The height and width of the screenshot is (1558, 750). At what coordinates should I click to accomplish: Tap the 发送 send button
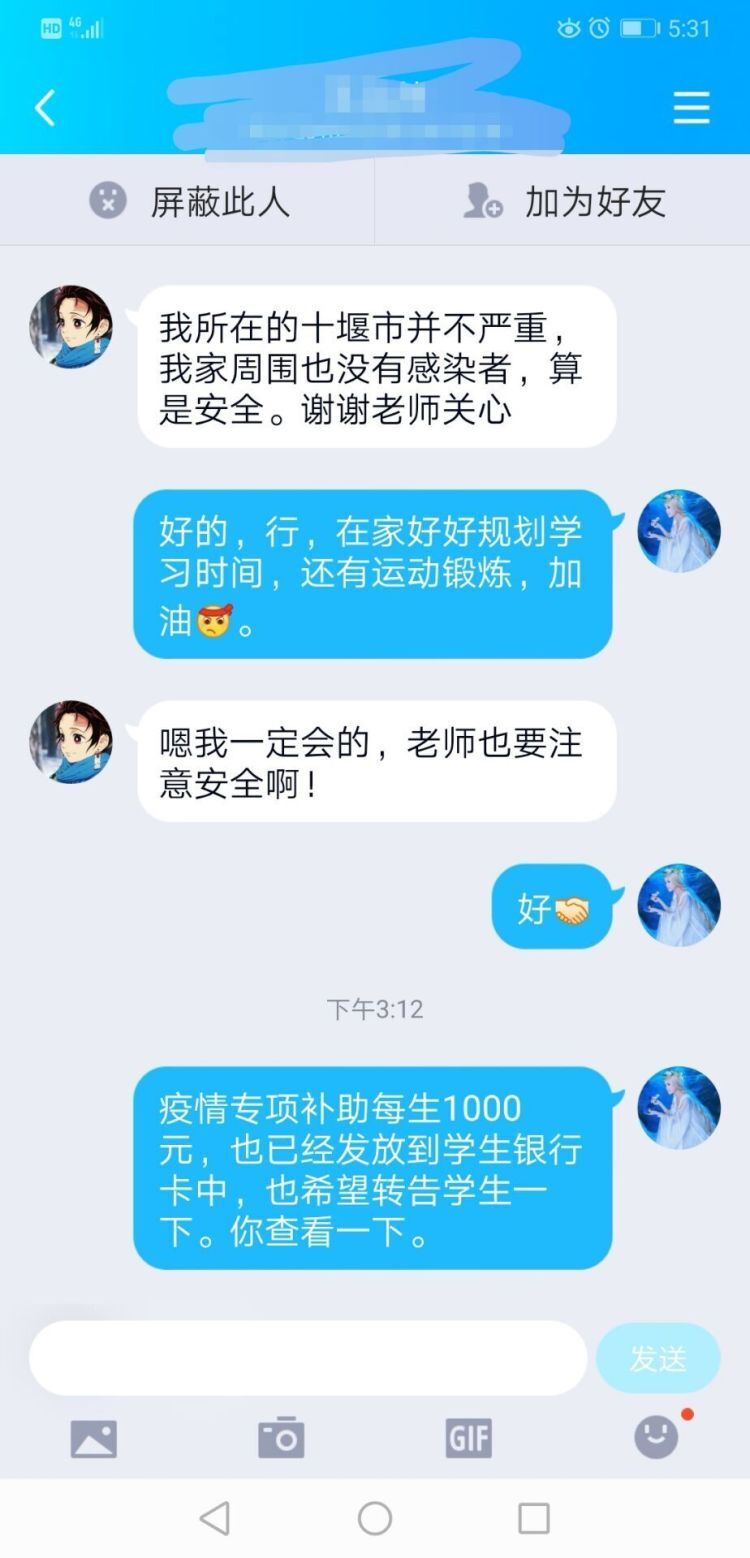coord(658,1358)
